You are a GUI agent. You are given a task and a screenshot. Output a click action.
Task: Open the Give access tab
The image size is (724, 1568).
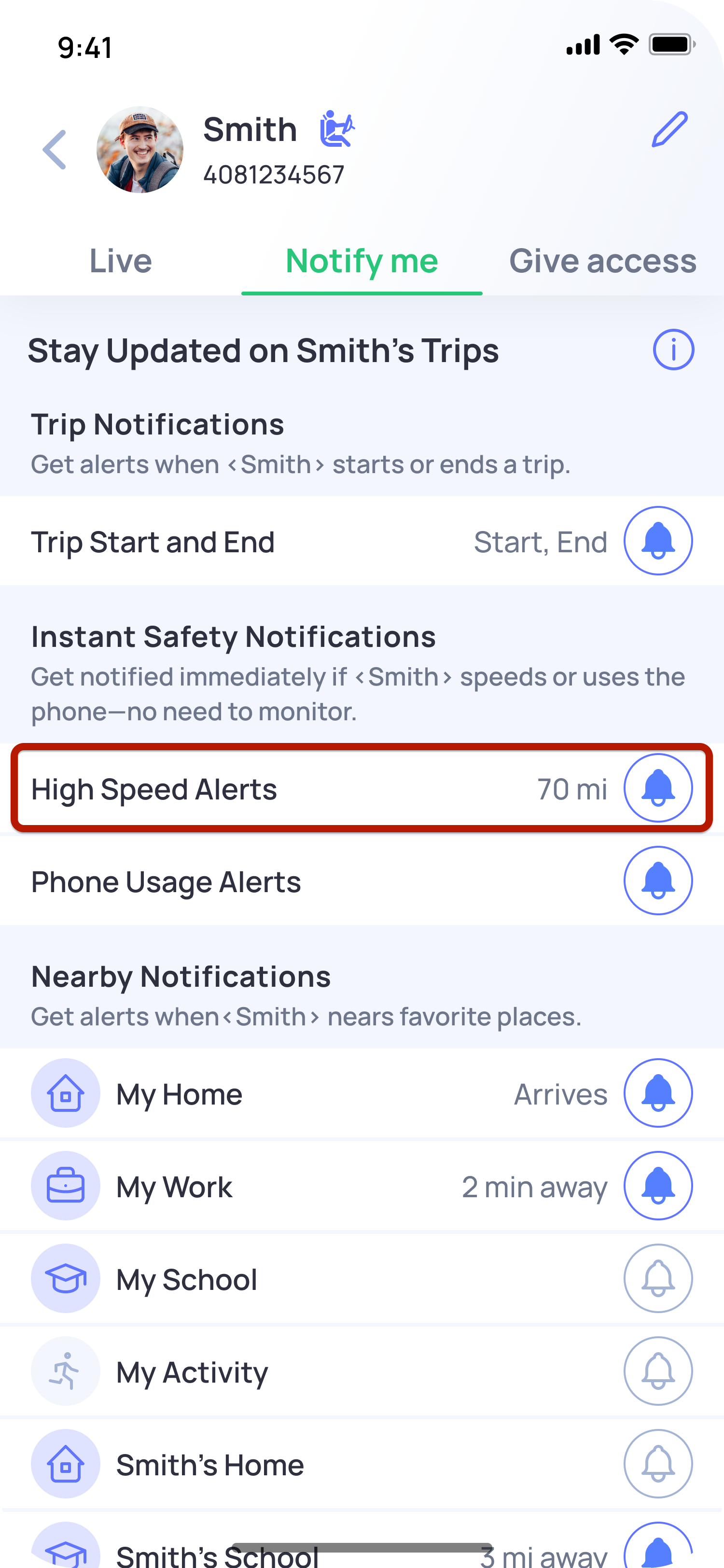tap(602, 261)
